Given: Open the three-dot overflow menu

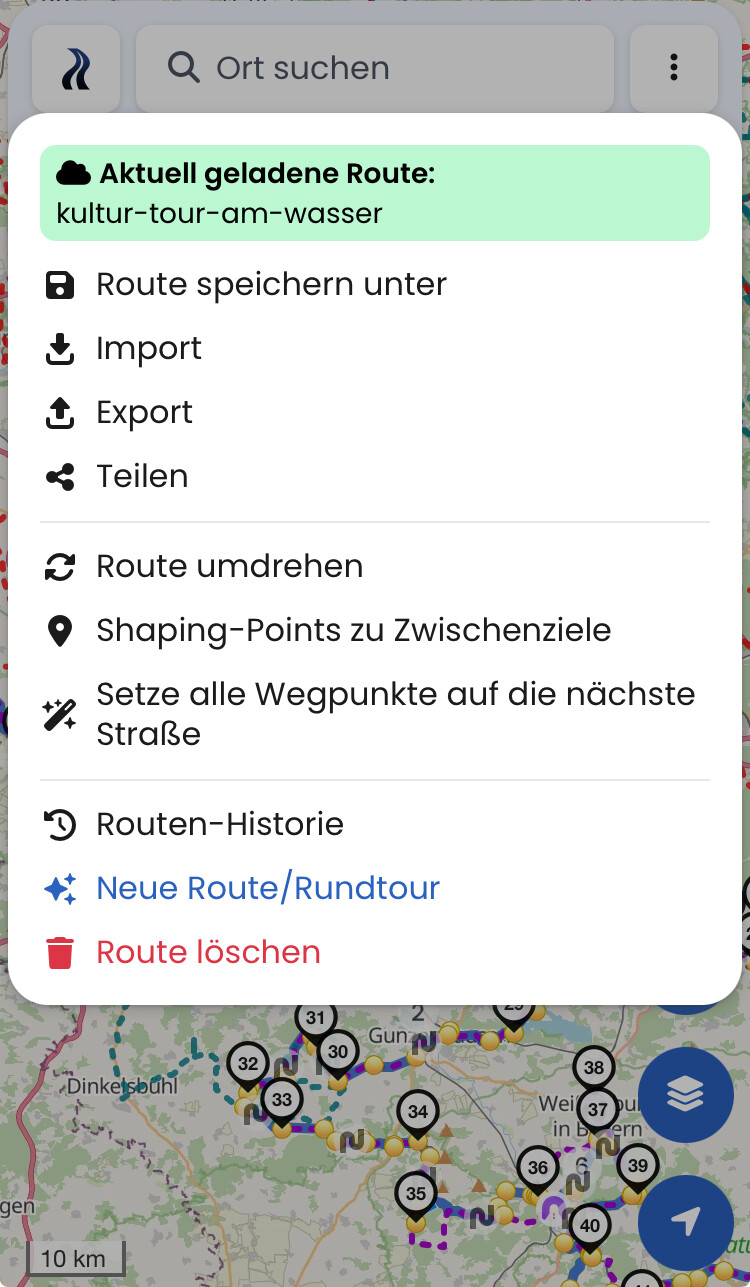Looking at the screenshot, I should click(674, 68).
